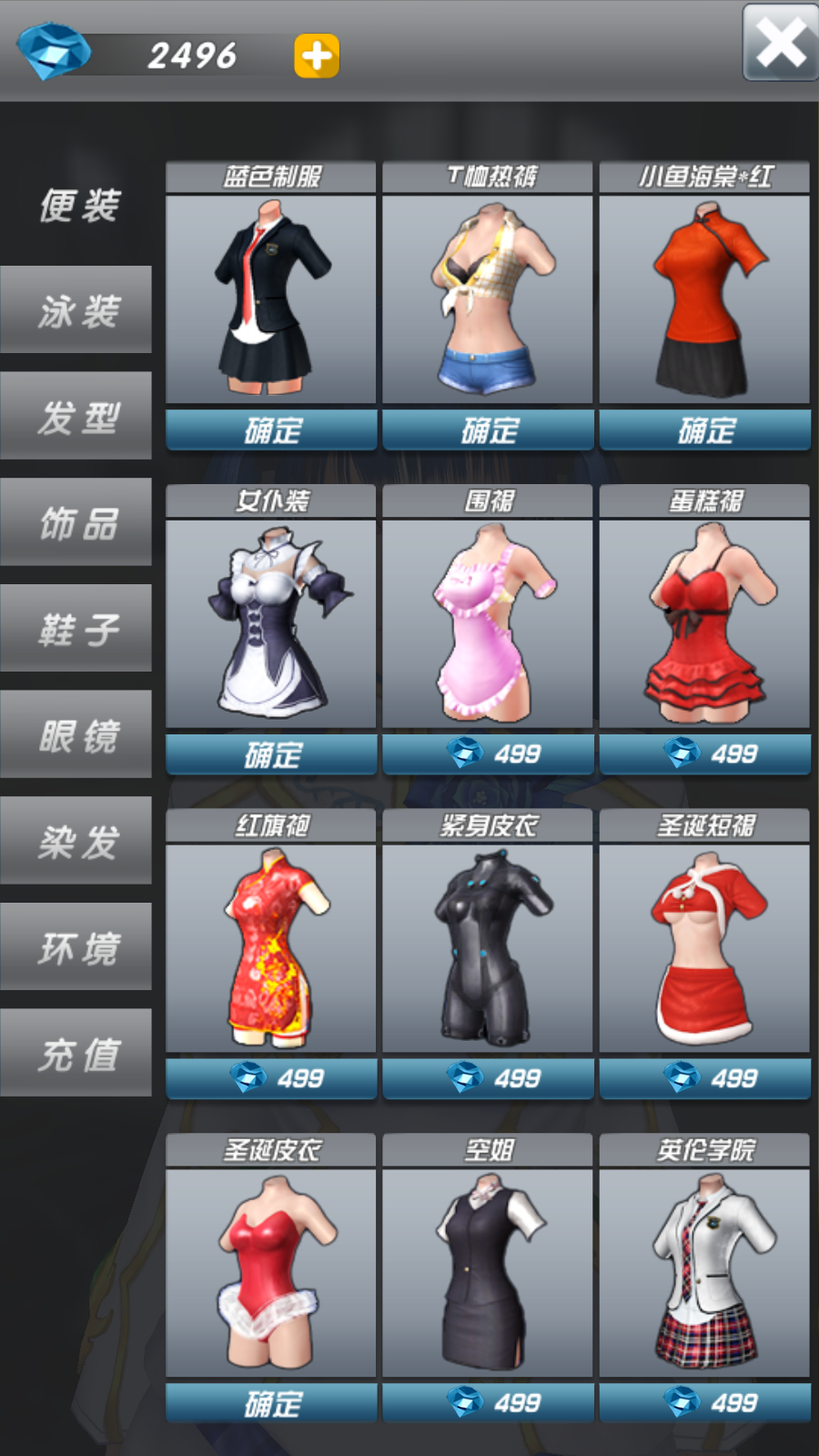Switch to the 发型 tab

tap(76, 417)
